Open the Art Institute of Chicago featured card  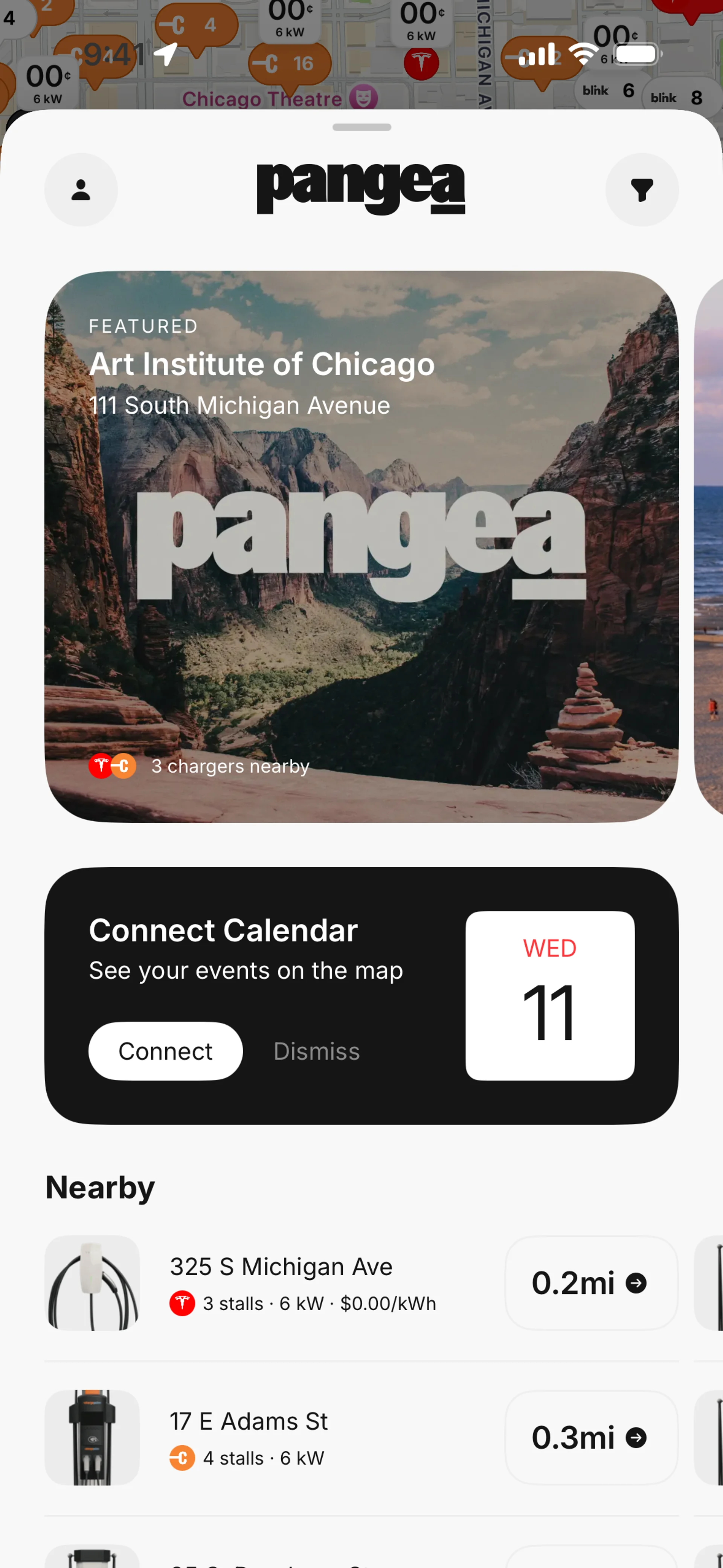coord(361,546)
